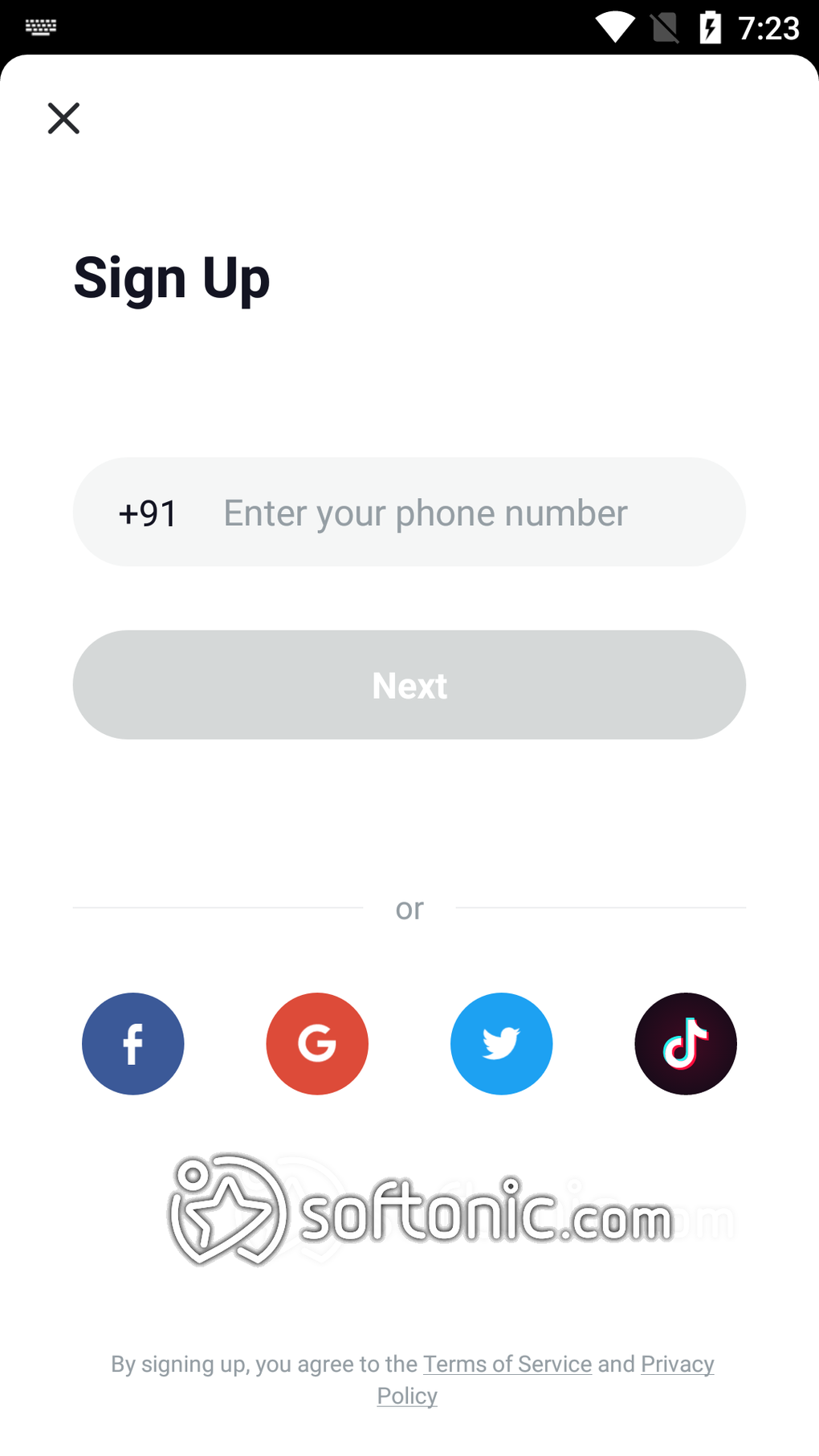
Task: Tap the Google G letter icon
Action: pyautogui.click(x=317, y=1043)
